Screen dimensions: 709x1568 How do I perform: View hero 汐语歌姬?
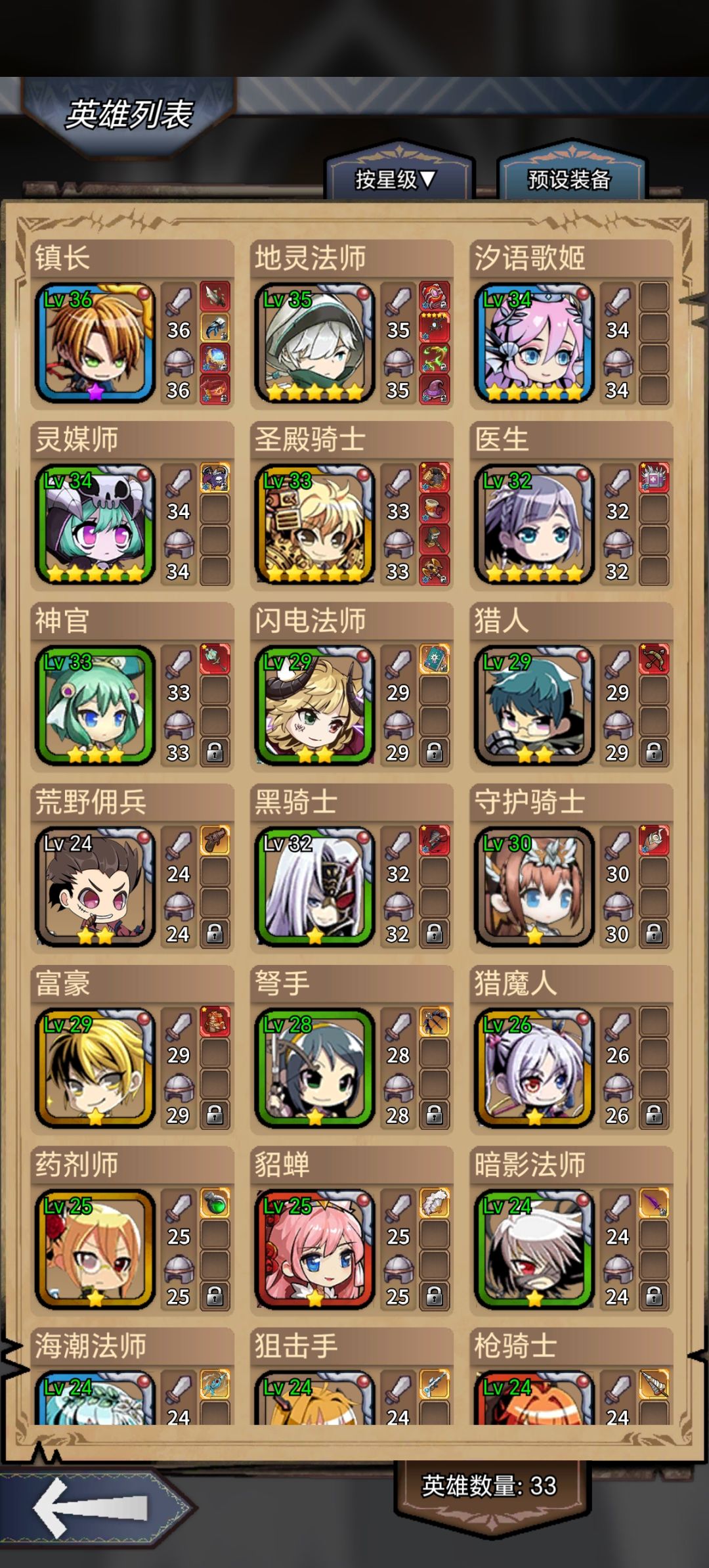click(535, 342)
